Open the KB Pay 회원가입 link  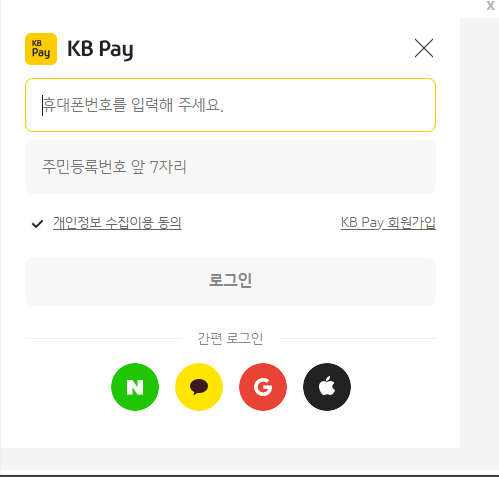tap(388, 223)
